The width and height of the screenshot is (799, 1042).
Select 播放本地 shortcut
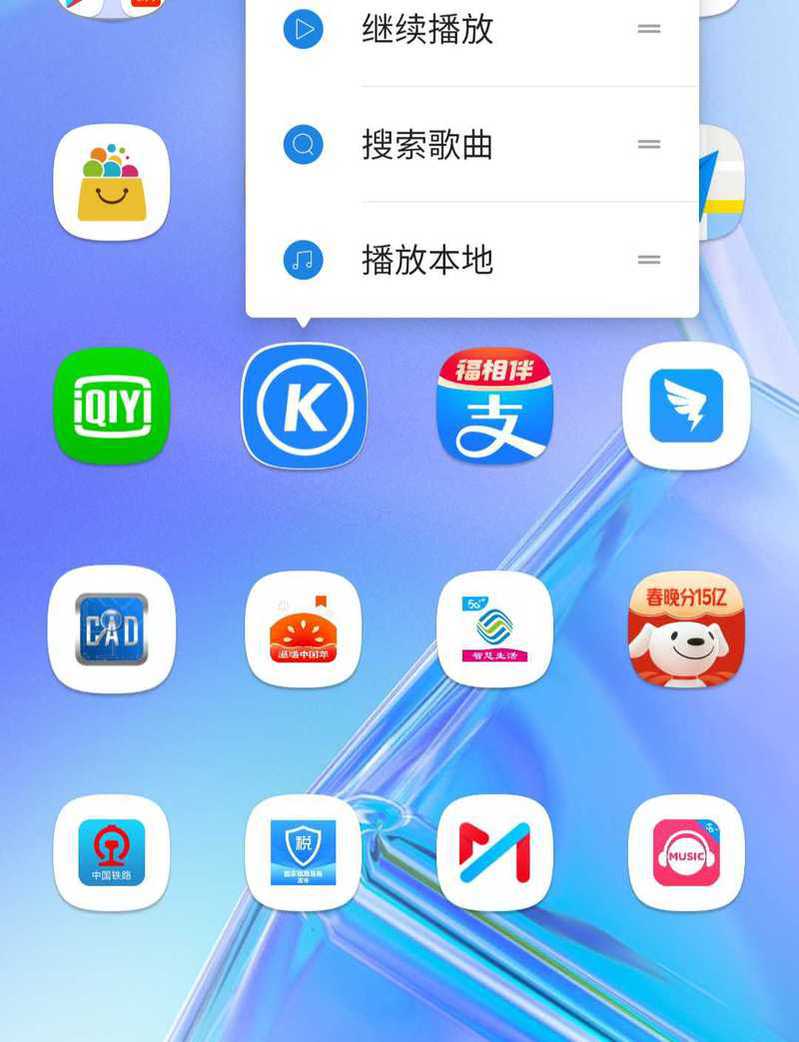(427, 261)
